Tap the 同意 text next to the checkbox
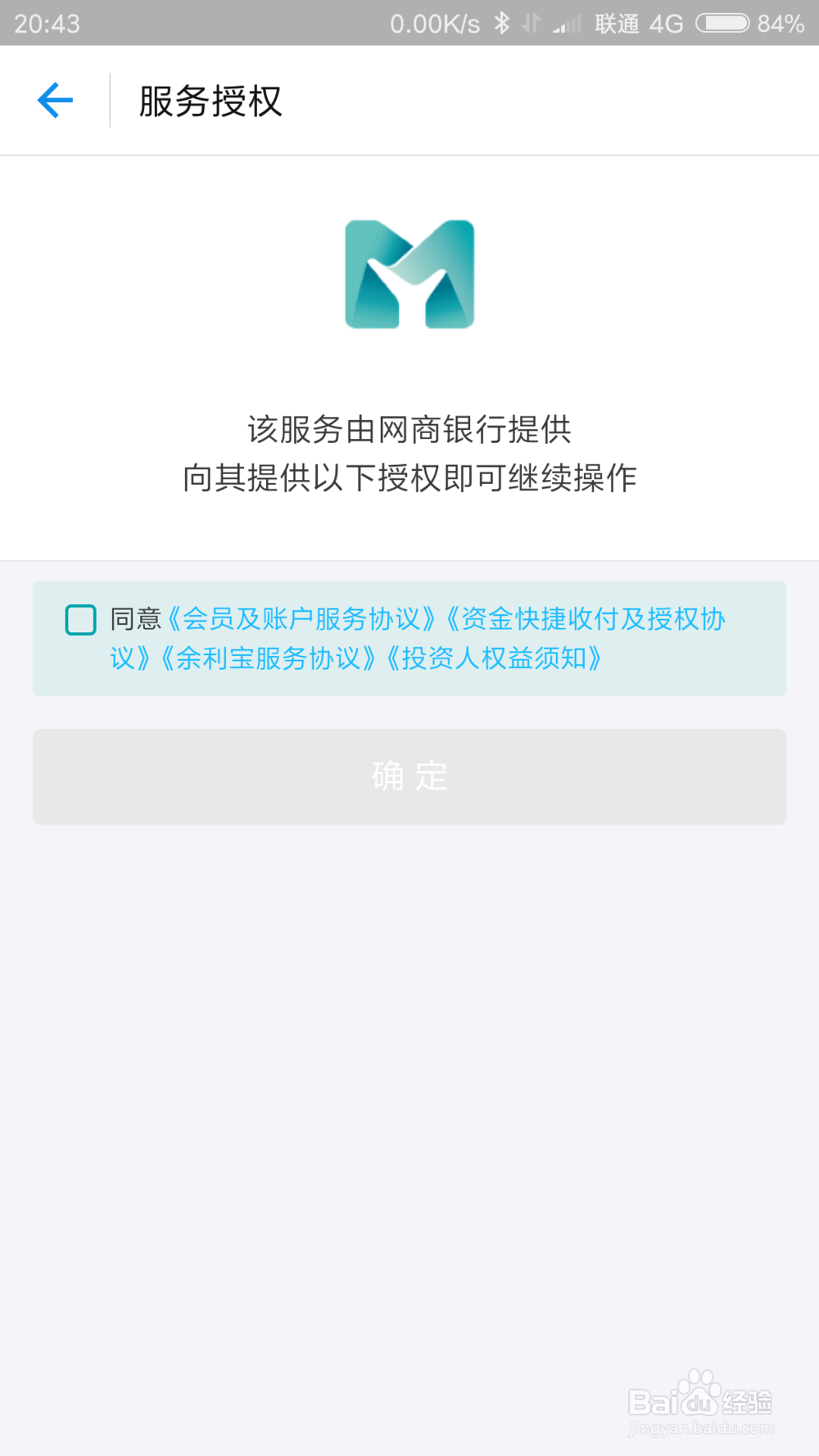819x1456 pixels. [x=136, y=620]
